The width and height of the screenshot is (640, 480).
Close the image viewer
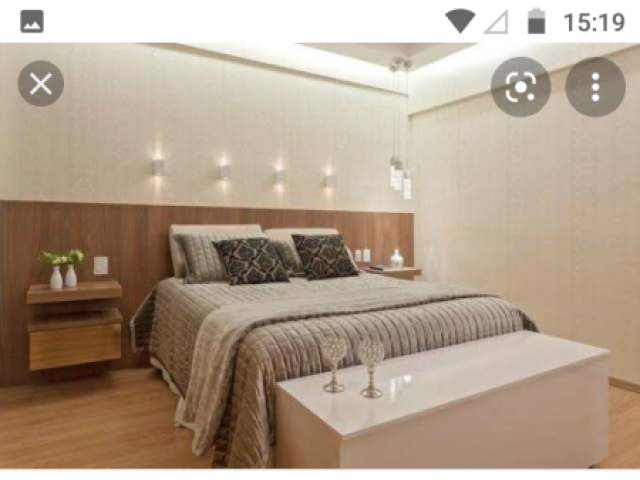coord(41,85)
